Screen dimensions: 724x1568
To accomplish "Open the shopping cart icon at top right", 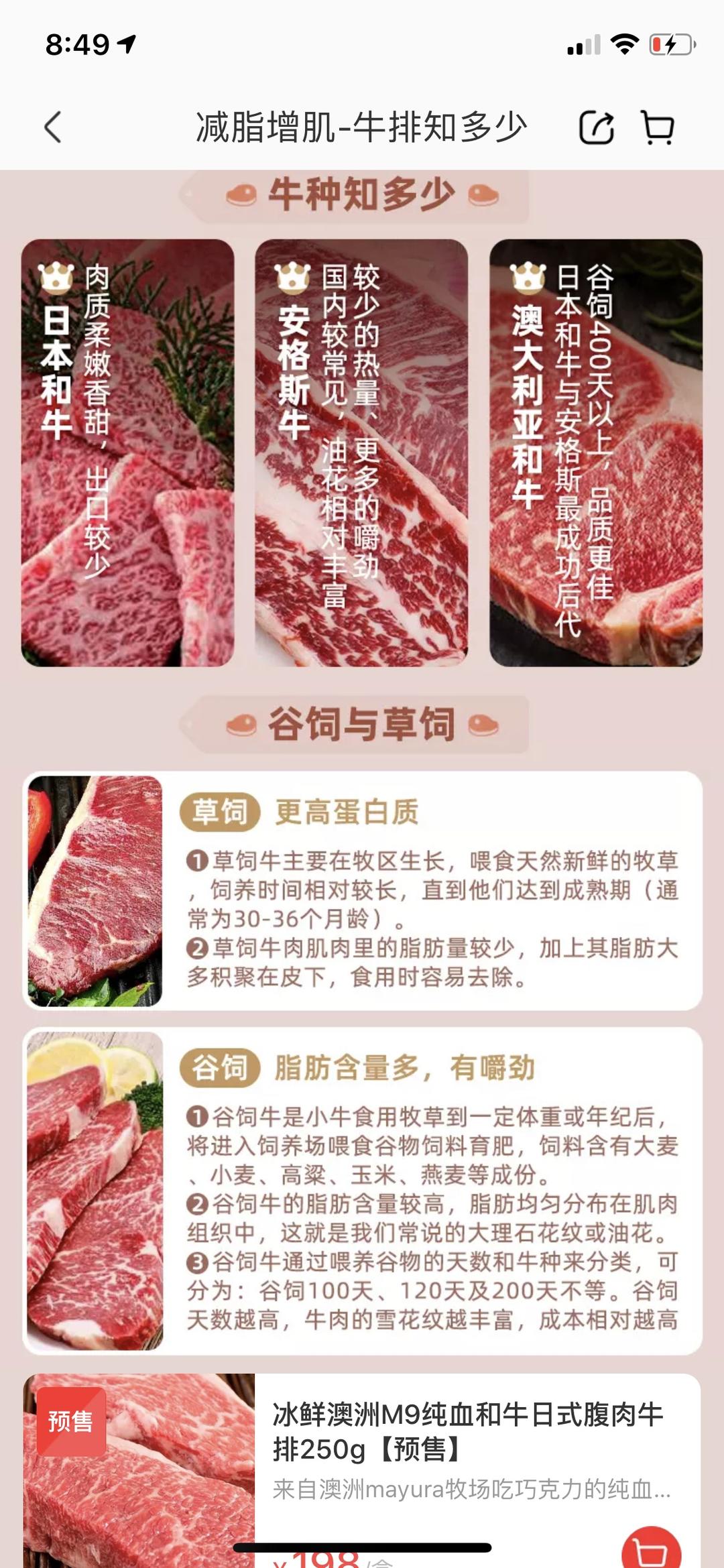I will (x=658, y=125).
